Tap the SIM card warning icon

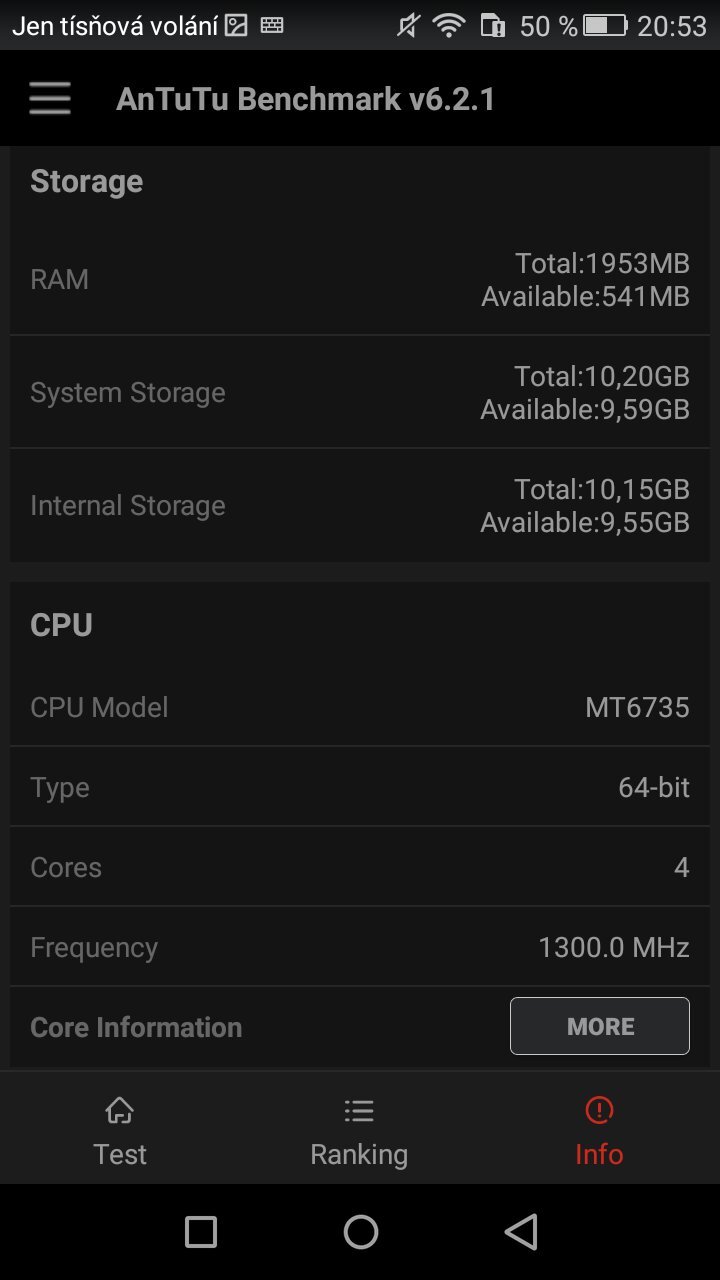(x=494, y=25)
